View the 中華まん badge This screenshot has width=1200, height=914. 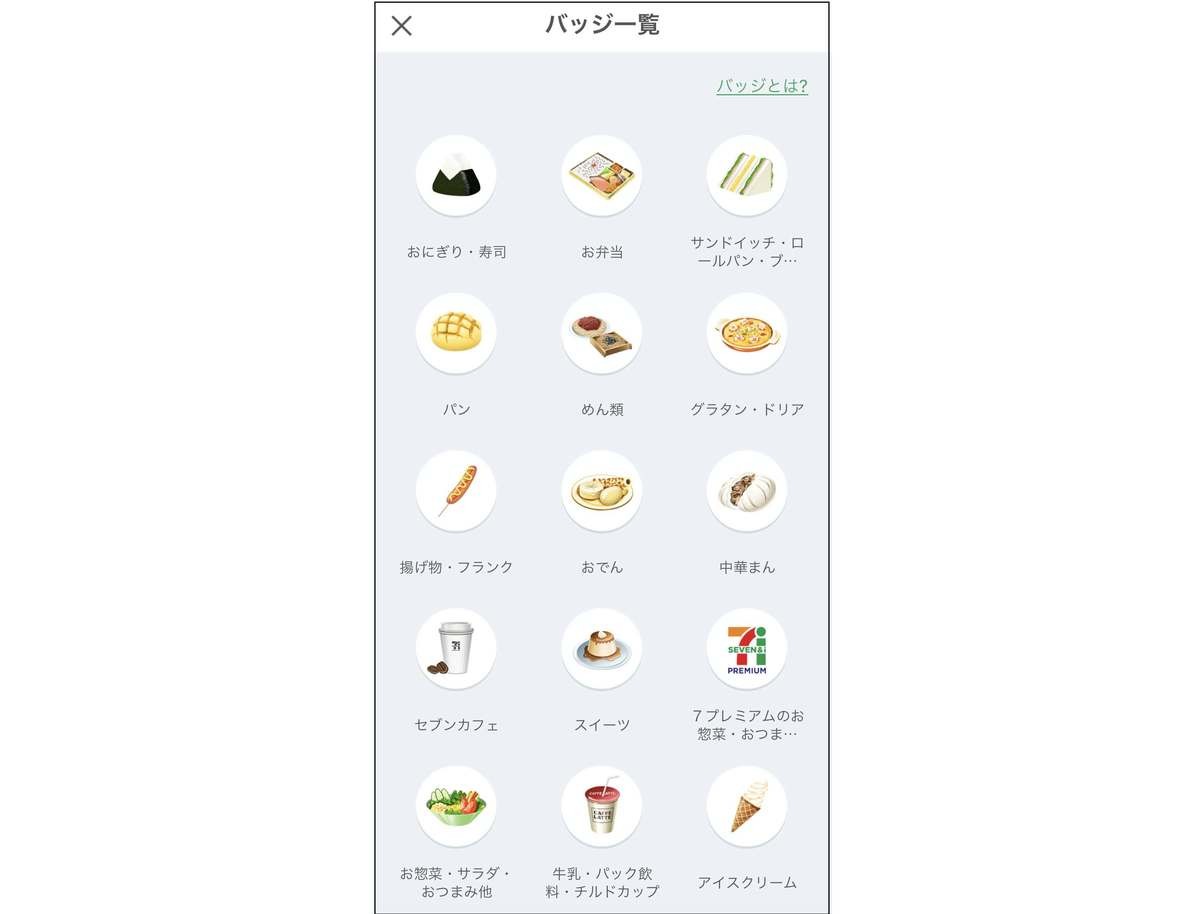coord(746,491)
